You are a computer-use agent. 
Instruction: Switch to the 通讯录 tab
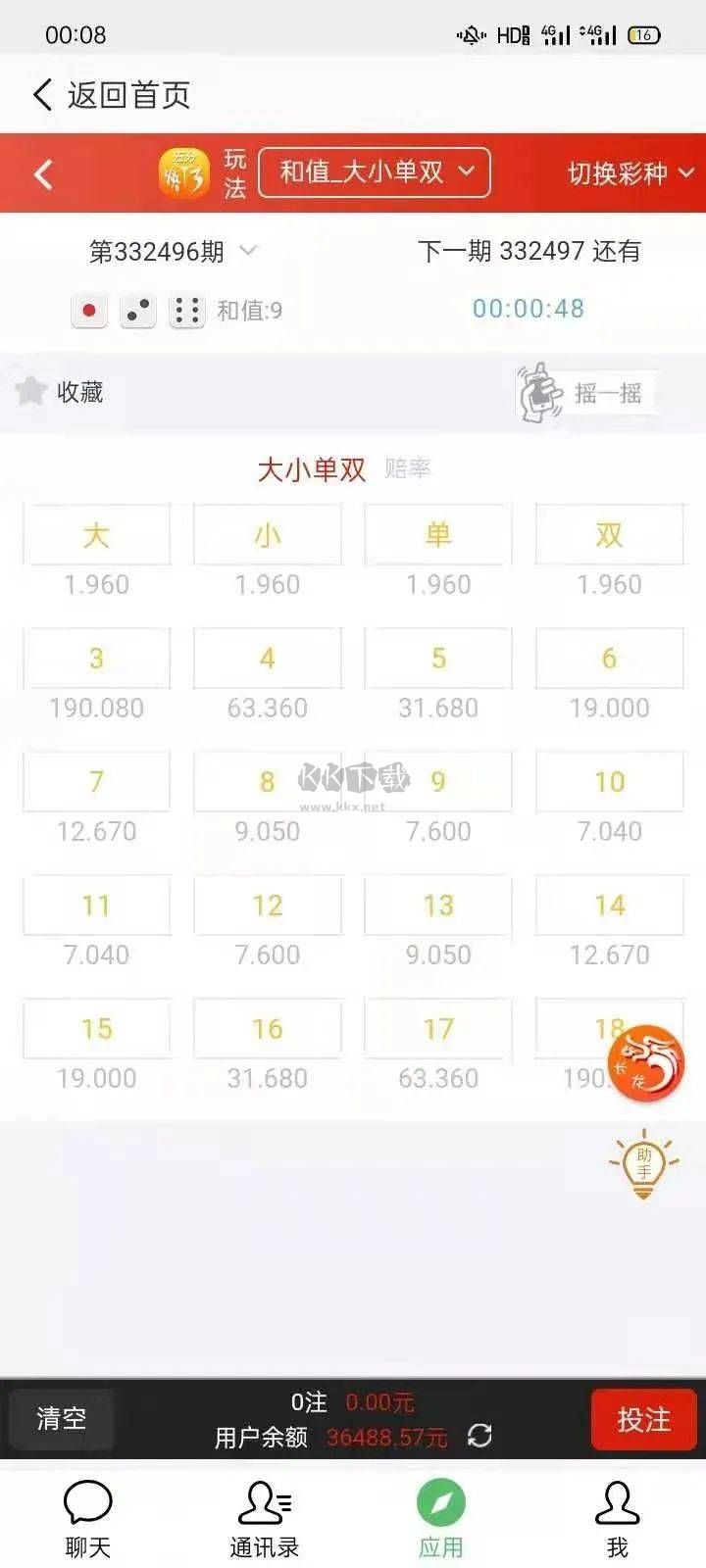pos(265,1518)
